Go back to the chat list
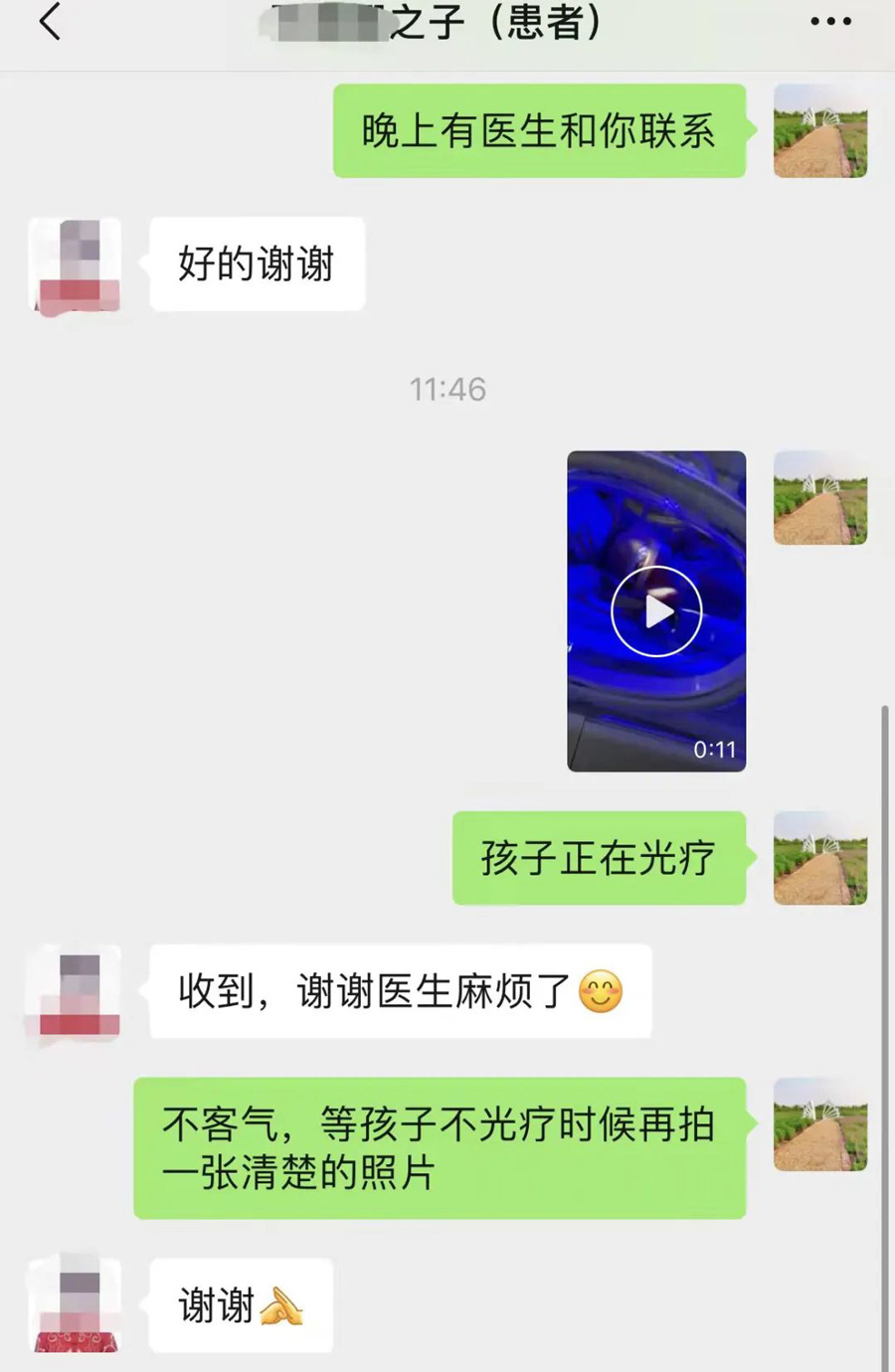895x1372 pixels. (50, 22)
